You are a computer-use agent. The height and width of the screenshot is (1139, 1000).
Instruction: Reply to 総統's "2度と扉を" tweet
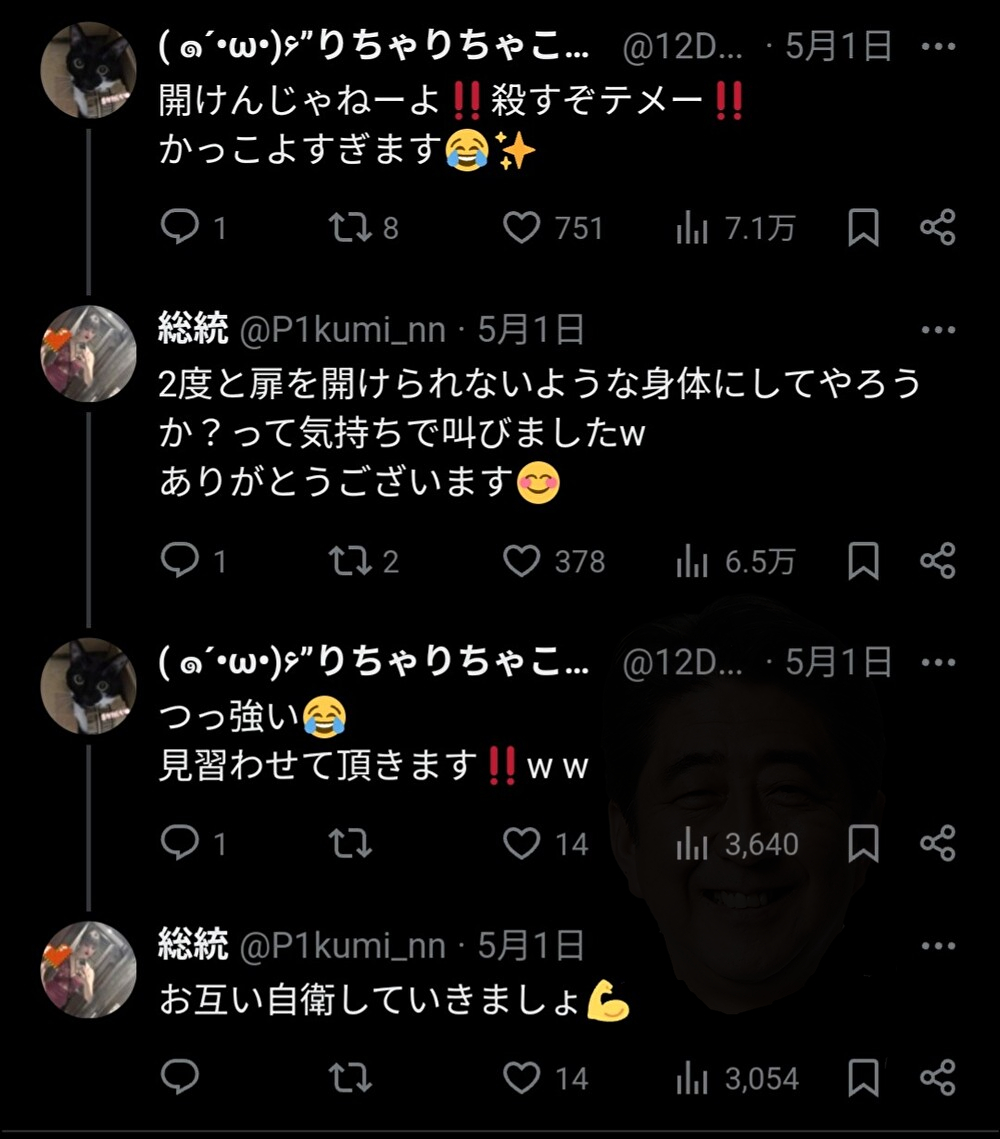pyautogui.click(x=181, y=561)
